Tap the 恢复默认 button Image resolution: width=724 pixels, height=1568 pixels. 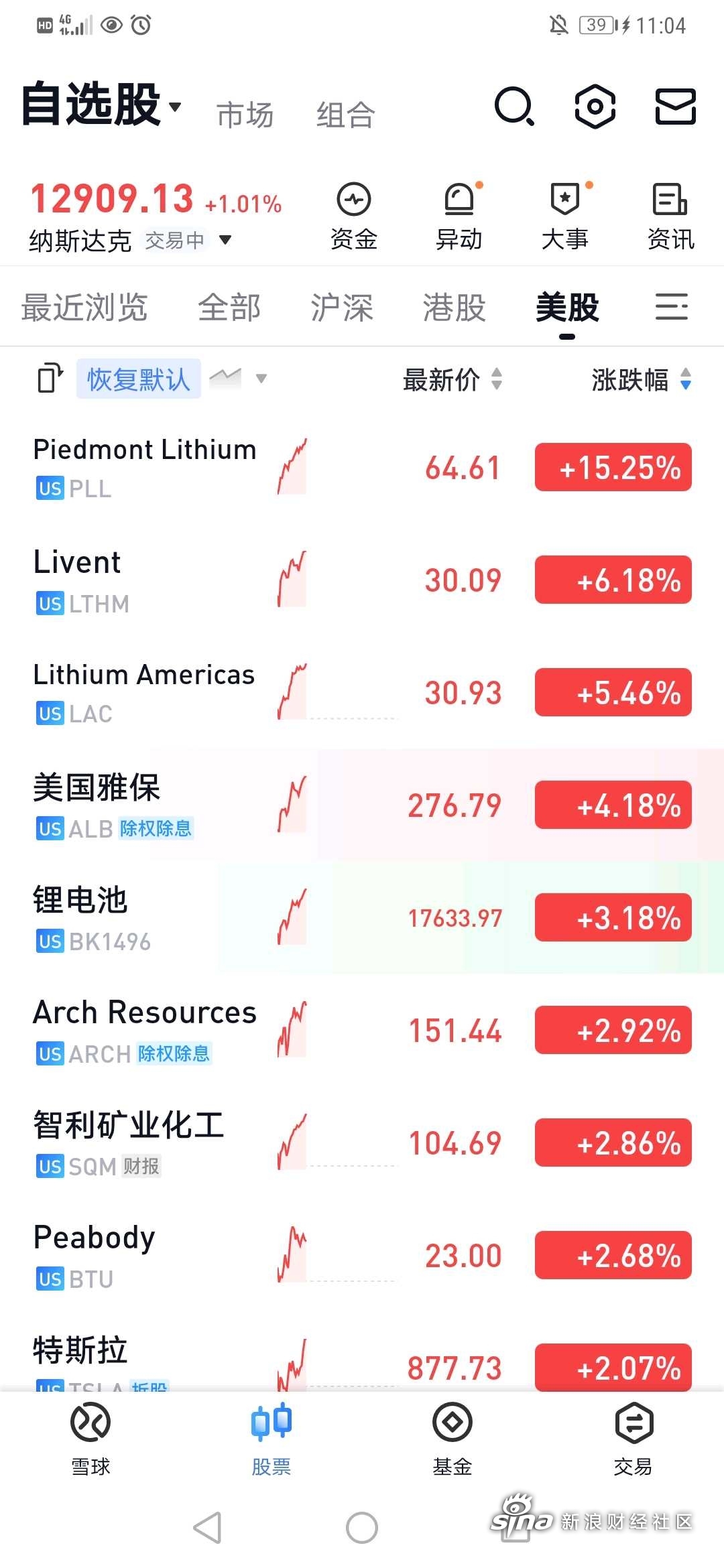139,379
